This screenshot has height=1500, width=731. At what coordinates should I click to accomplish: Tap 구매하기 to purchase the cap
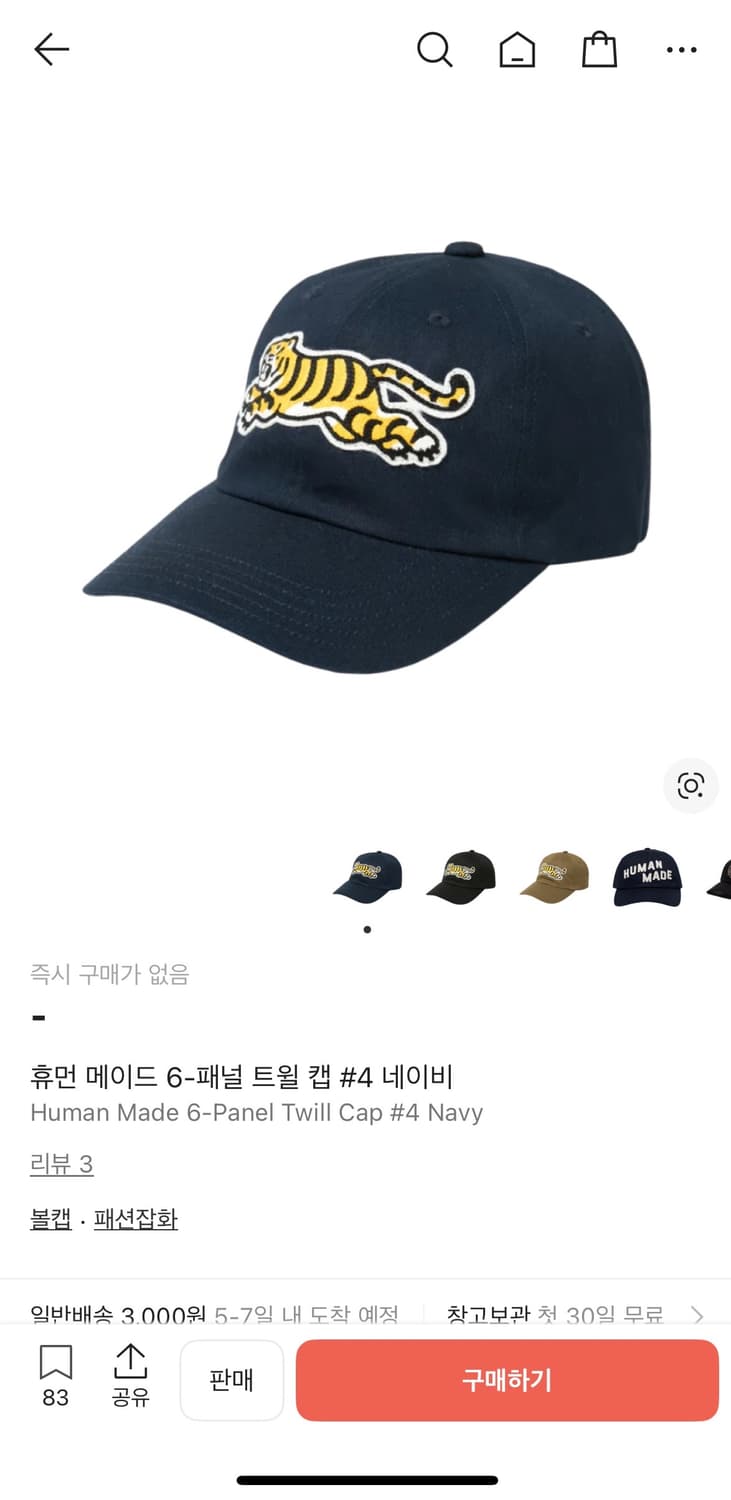point(507,1380)
